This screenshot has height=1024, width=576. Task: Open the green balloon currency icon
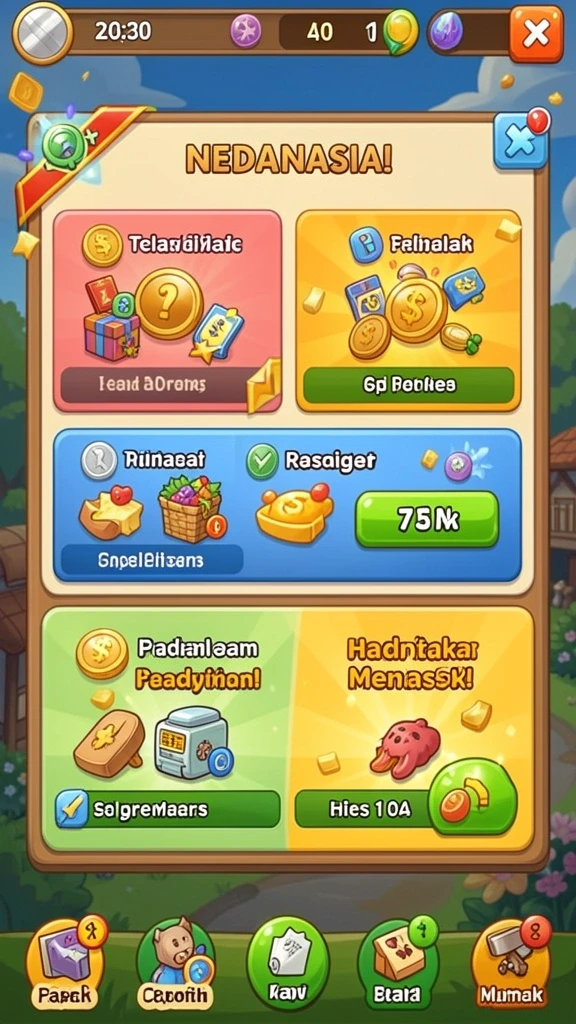coord(400,31)
